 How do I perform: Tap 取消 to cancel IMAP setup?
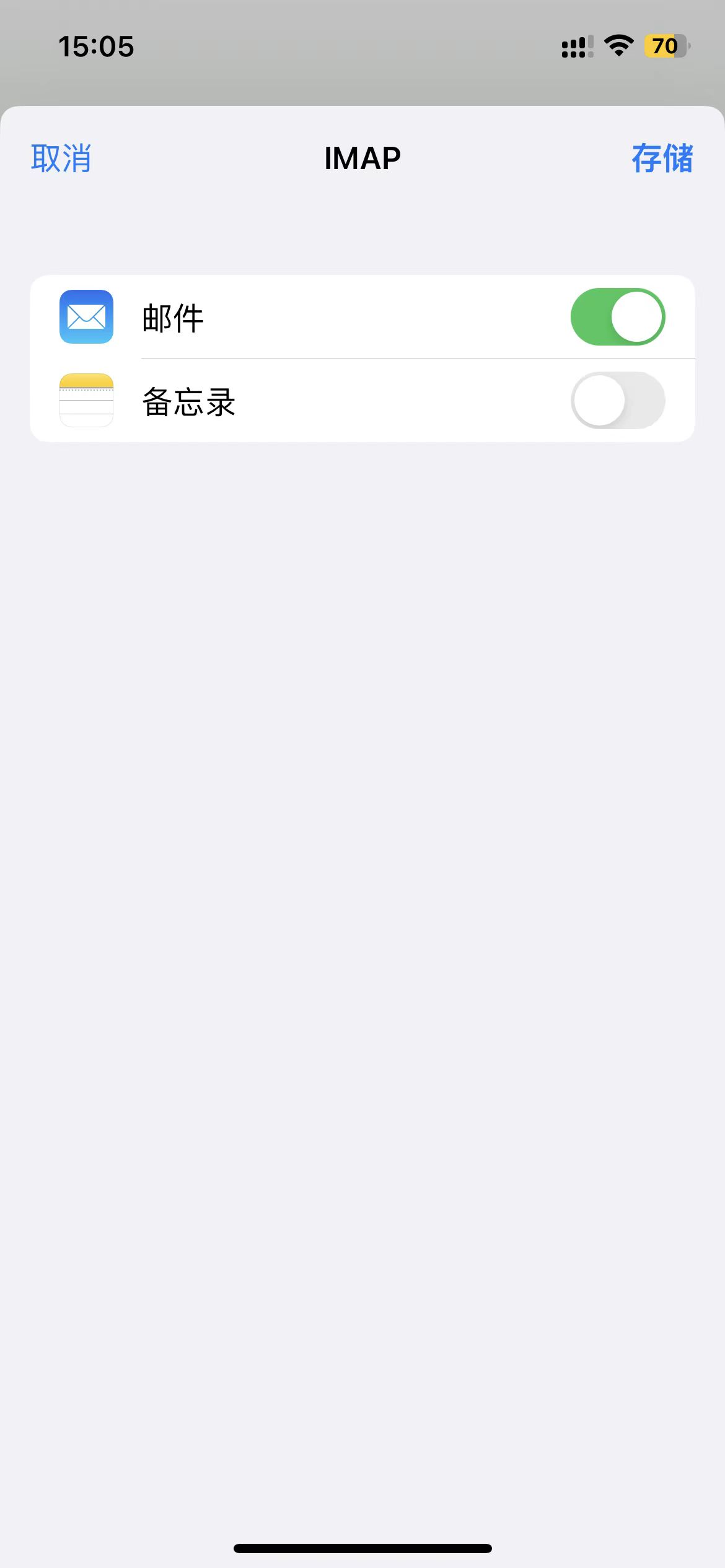point(61,159)
